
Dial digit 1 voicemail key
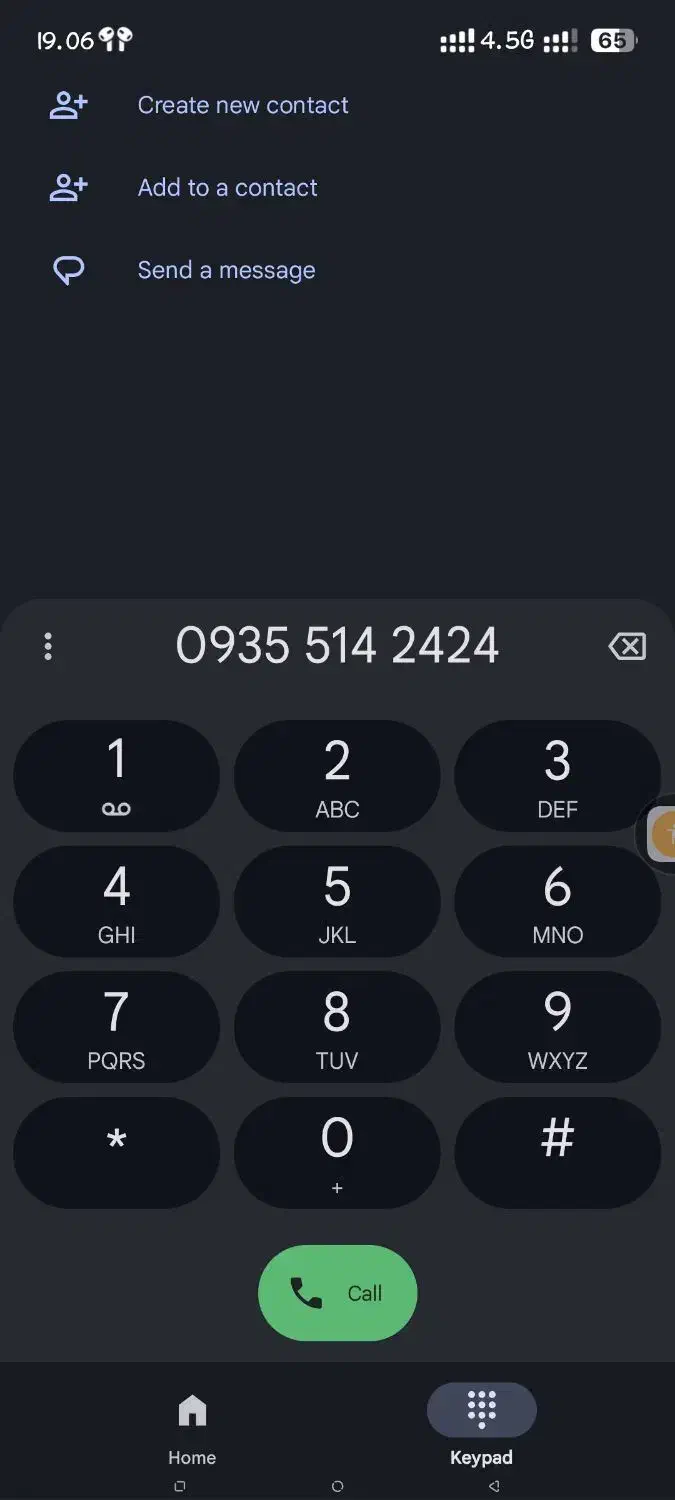[116, 776]
